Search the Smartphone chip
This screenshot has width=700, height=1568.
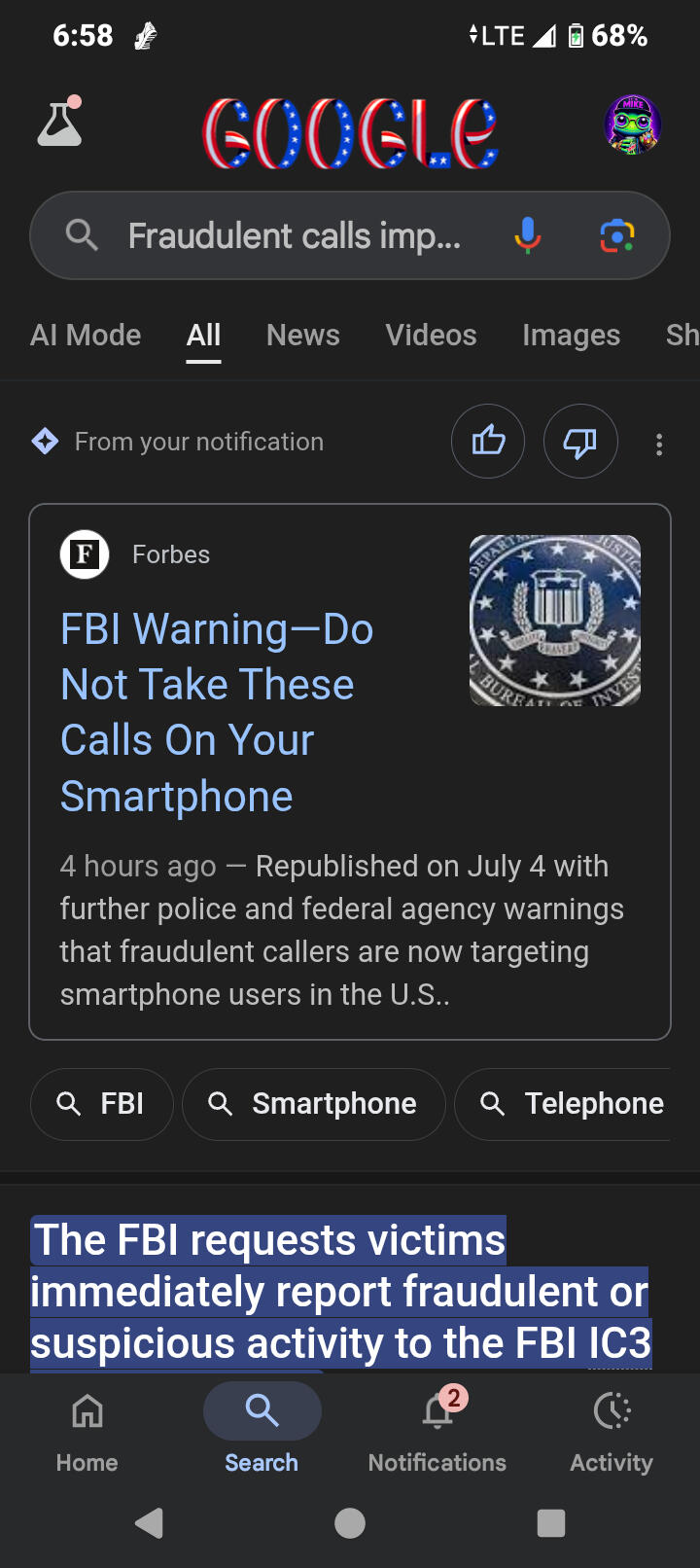314,1104
